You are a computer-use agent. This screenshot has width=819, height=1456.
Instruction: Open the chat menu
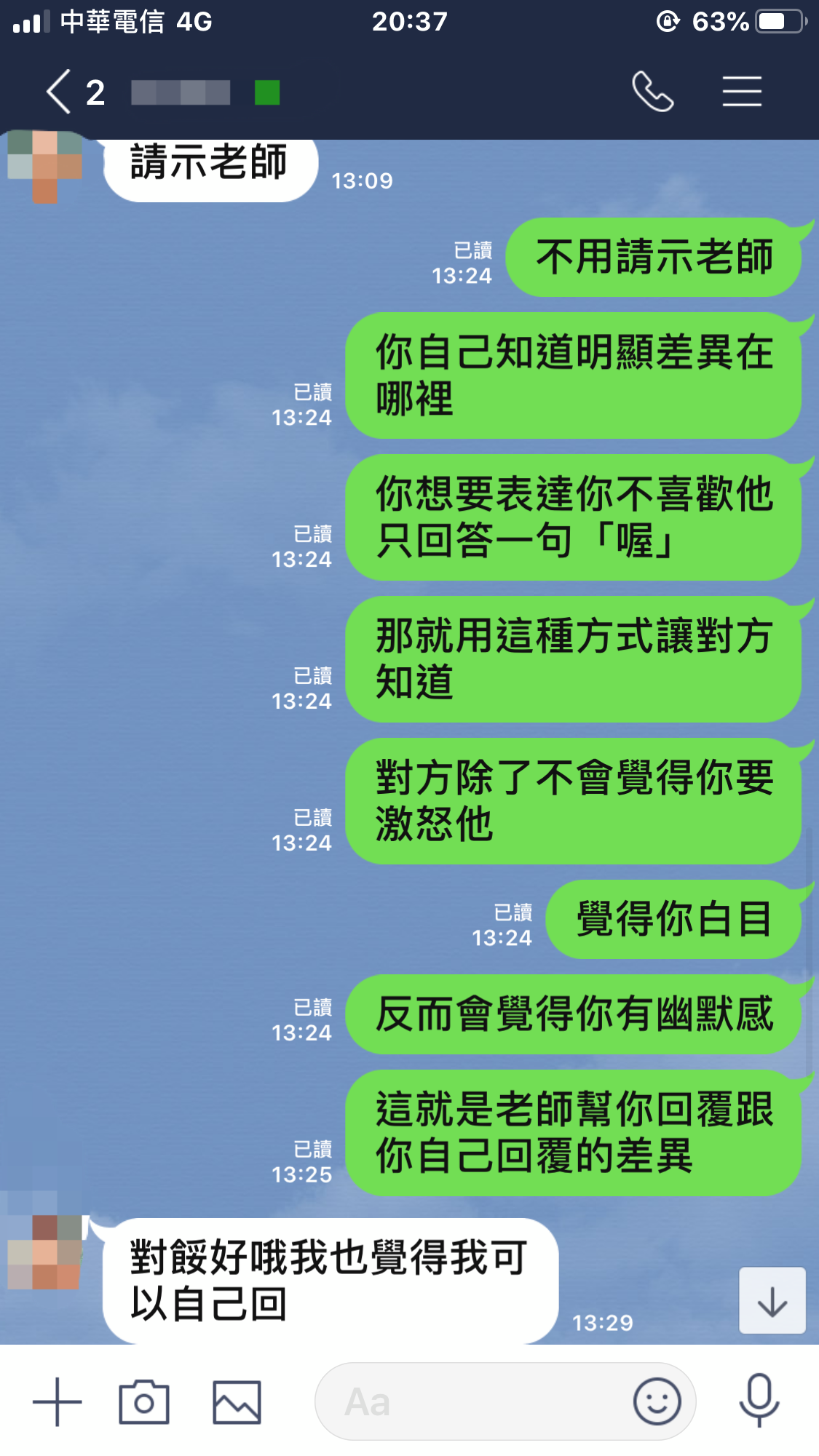742,92
